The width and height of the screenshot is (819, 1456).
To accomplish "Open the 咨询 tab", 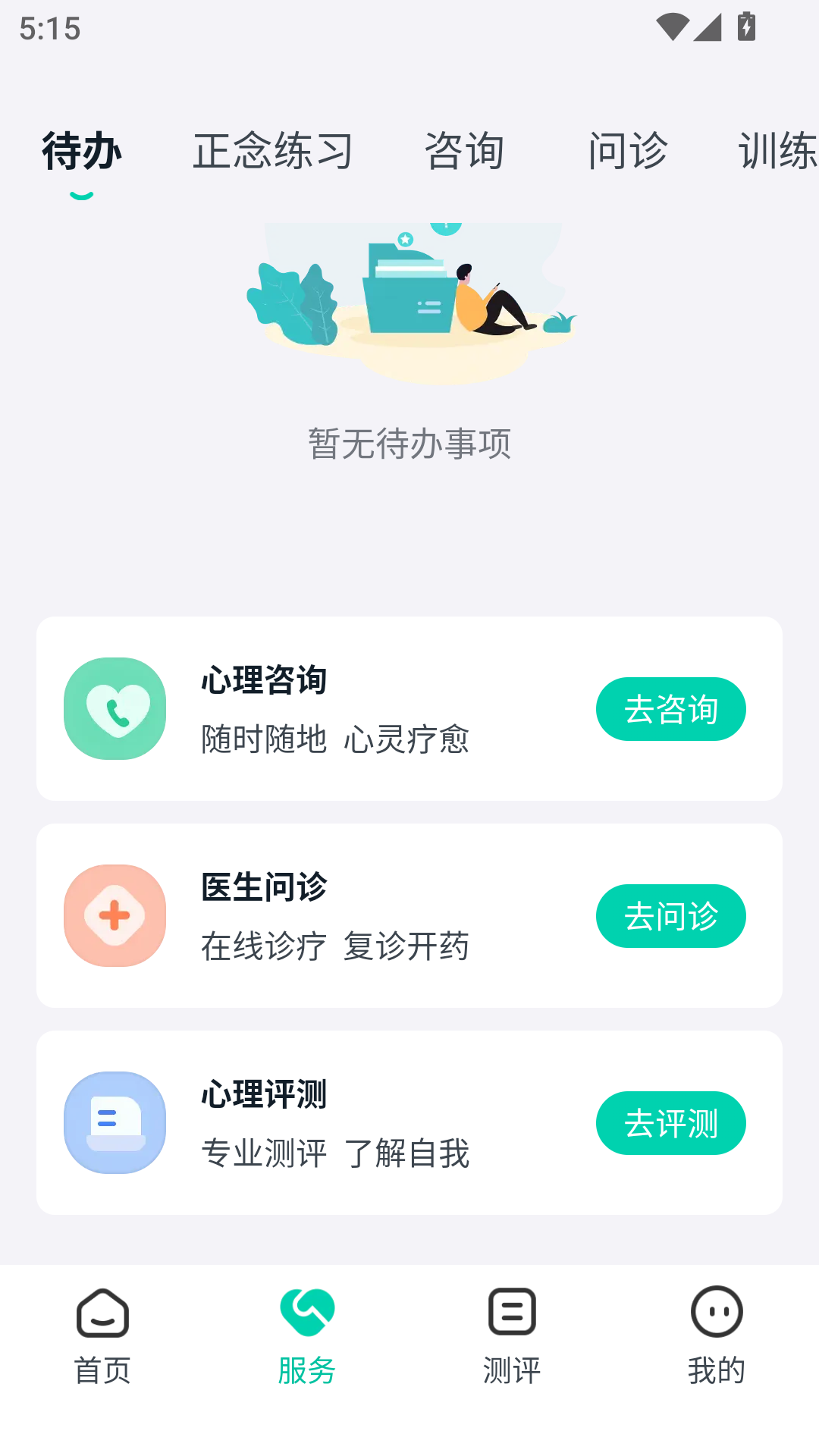I will [x=466, y=151].
